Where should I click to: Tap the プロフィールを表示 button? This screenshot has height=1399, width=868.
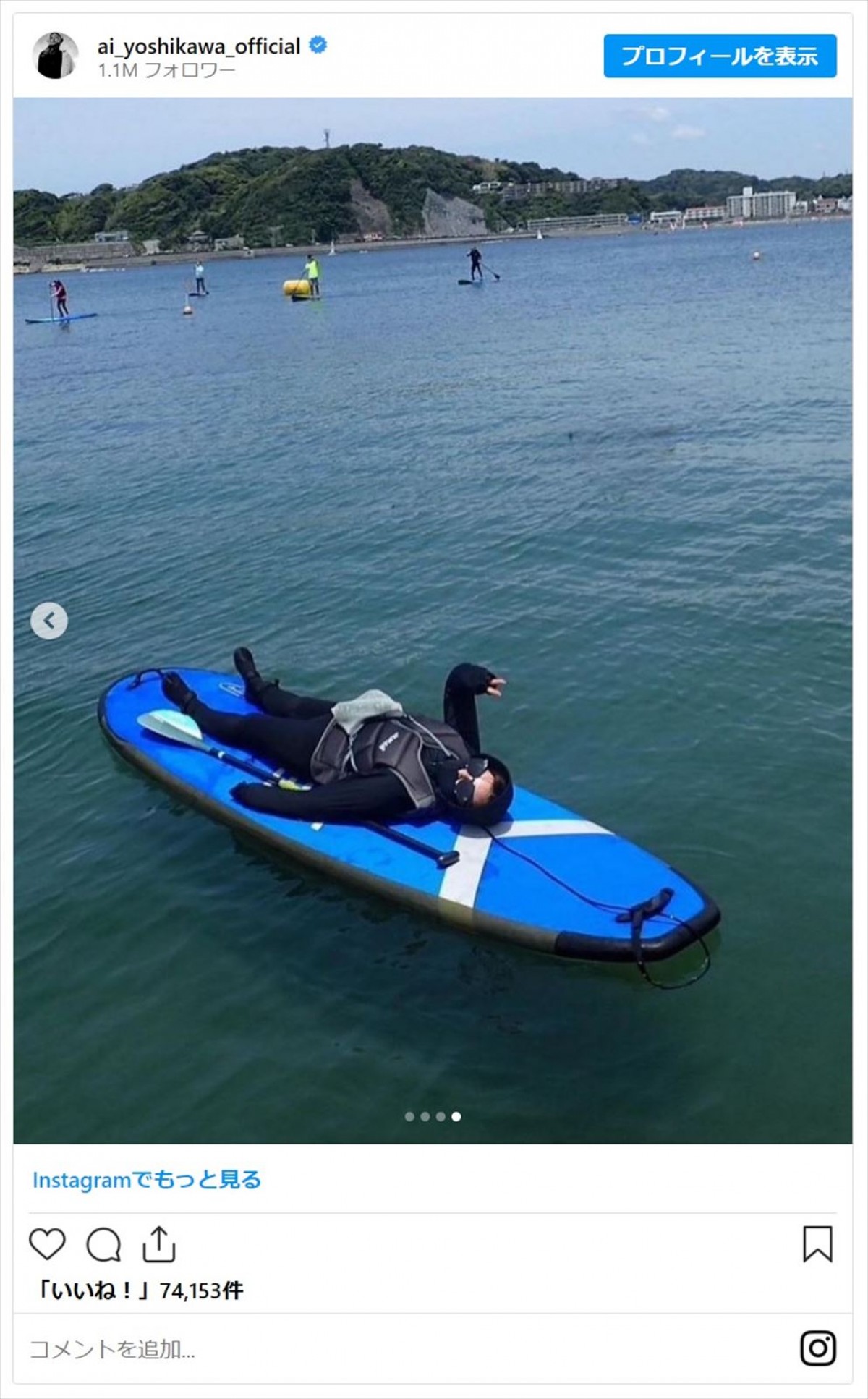pos(720,56)
